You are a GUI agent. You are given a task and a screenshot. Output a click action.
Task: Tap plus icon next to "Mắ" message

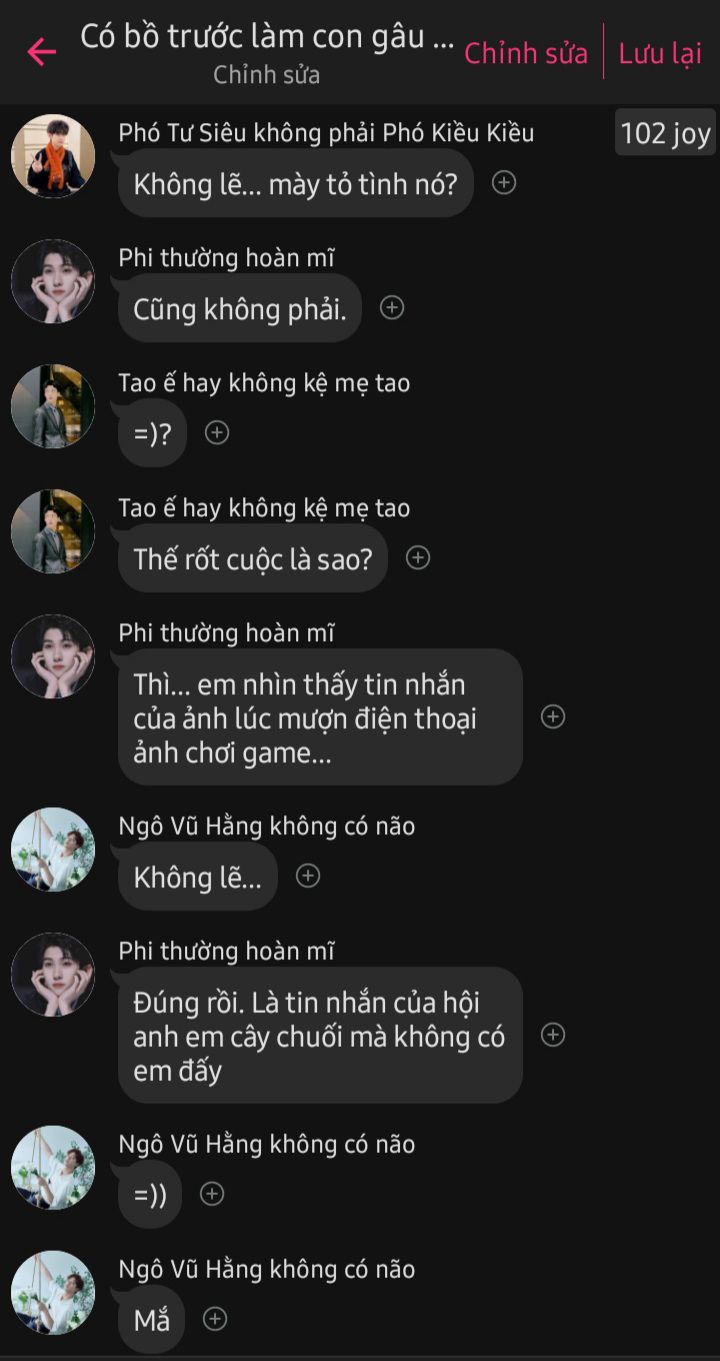coord(215,1319)
